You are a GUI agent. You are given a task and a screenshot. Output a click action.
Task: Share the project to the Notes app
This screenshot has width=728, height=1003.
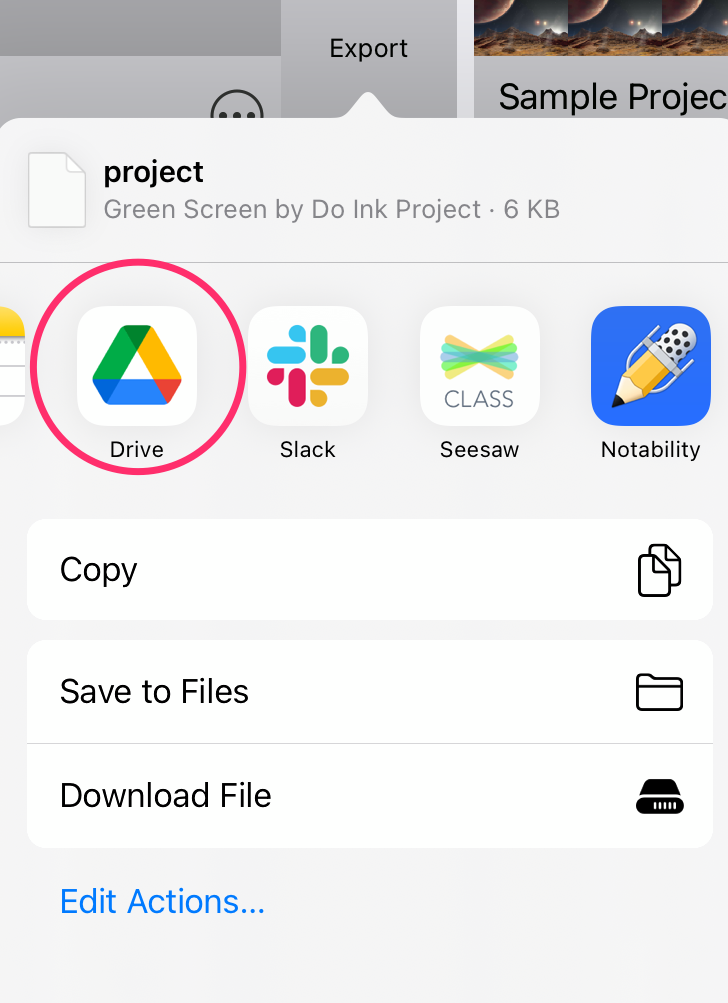click(10, 367)
